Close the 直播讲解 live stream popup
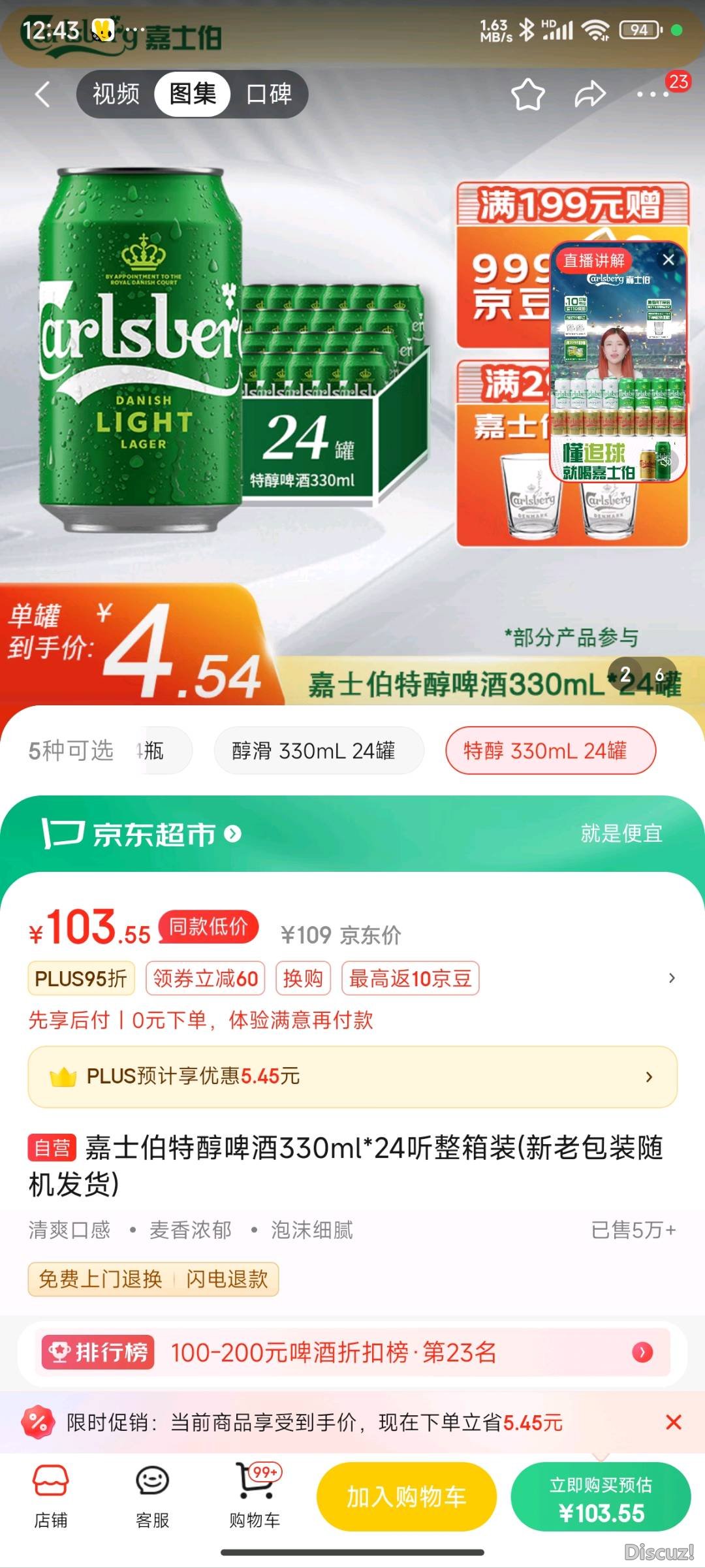This screenshot has height=1568, width=705. pos(668,260)
